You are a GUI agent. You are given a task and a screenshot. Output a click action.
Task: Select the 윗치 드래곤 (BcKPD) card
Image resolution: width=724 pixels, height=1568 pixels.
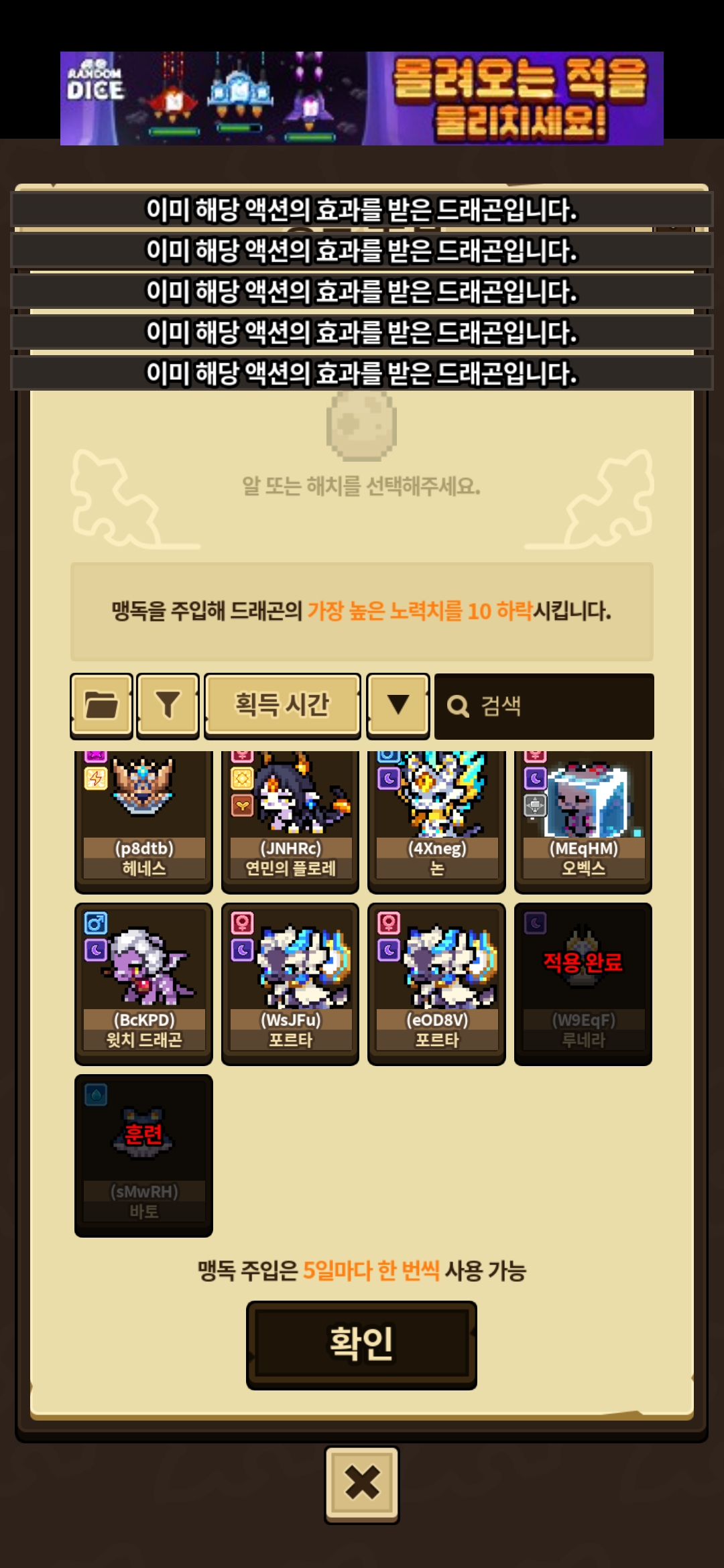[x=143, y=984]
